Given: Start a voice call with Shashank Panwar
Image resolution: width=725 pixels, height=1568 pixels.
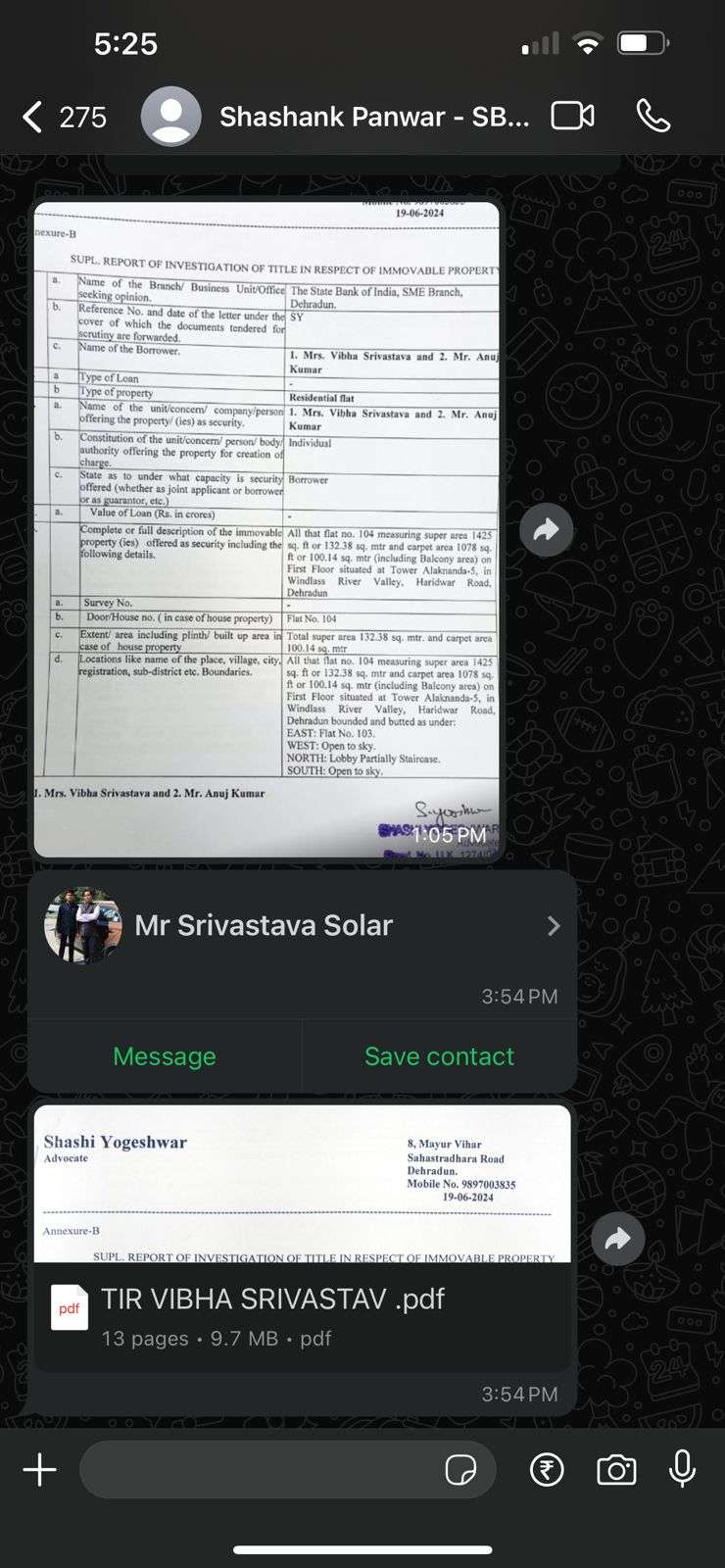Looking at the screenshot, I should point(653,116).
